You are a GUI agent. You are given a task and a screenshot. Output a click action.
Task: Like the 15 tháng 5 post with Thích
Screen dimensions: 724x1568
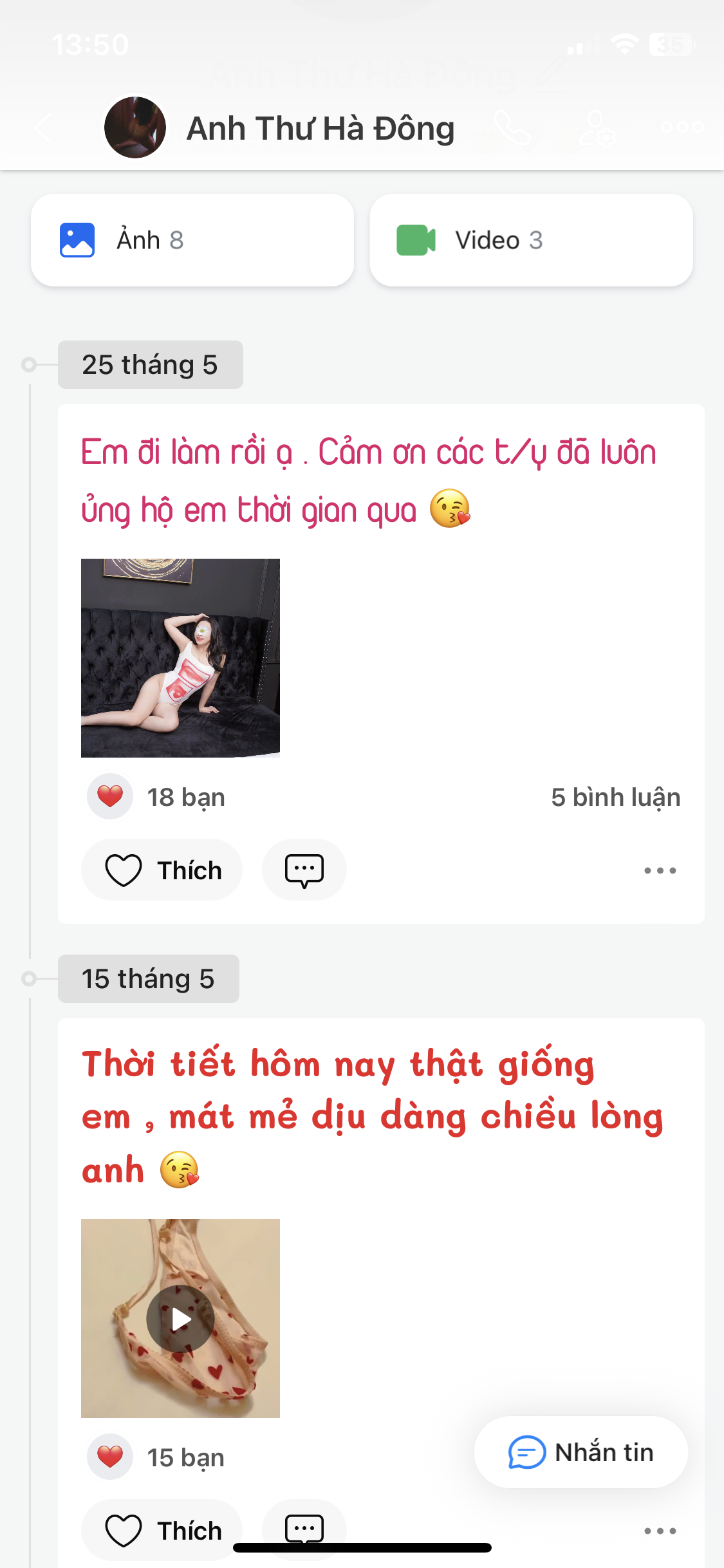tap(162, 1529)
